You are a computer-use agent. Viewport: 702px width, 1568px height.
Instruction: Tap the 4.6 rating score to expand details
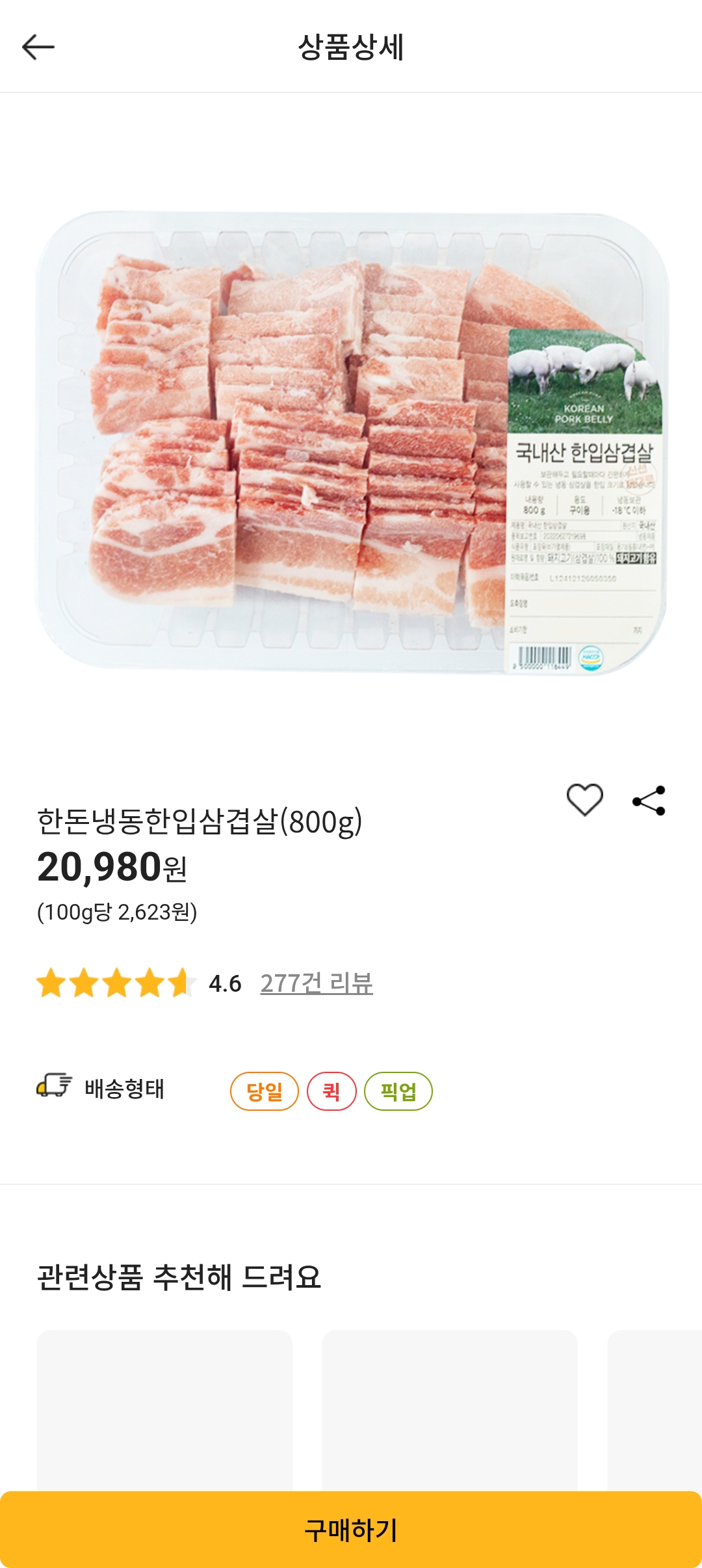(x=224, y=983)
